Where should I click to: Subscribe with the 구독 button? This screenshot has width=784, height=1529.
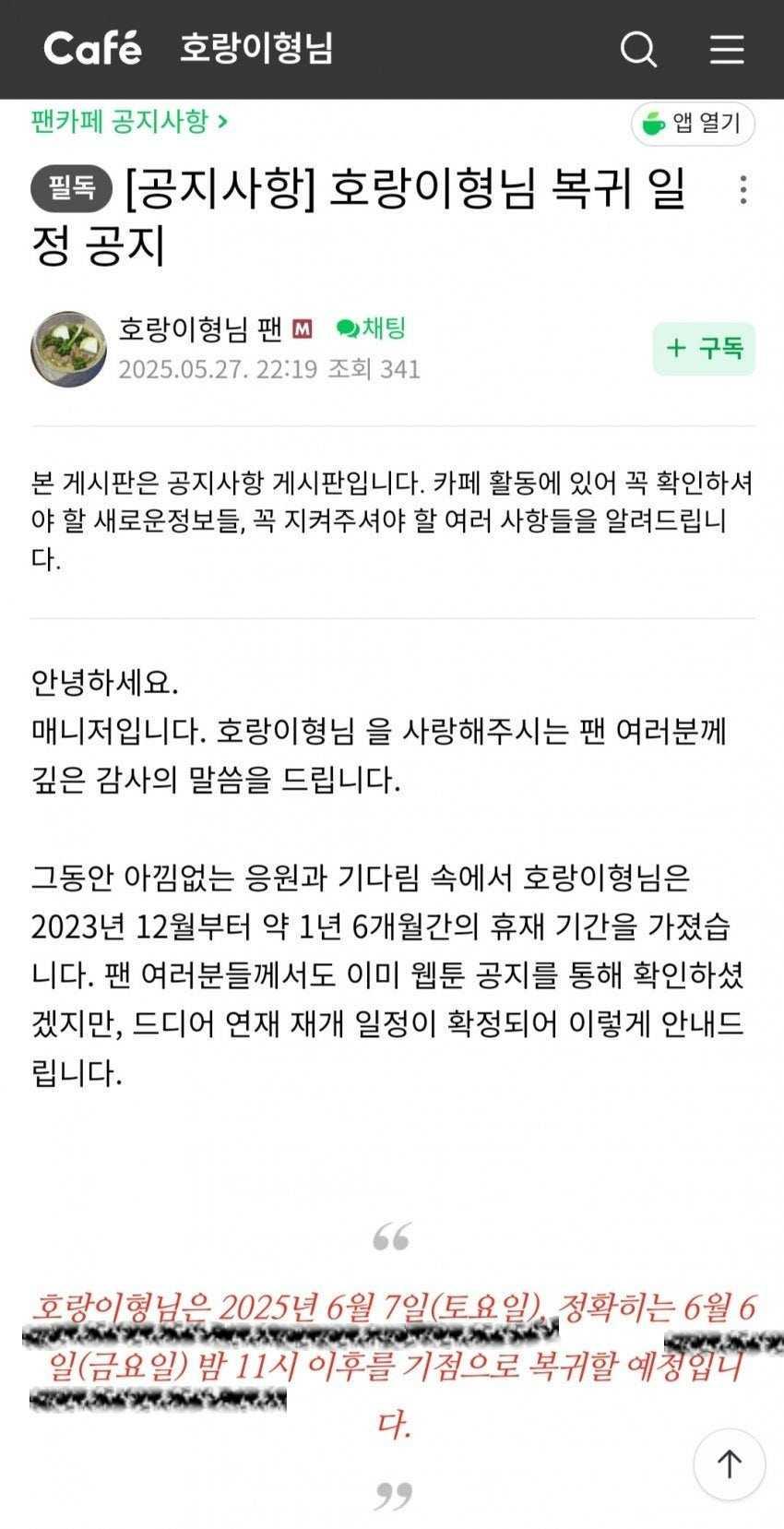click(x=704, y=348)
